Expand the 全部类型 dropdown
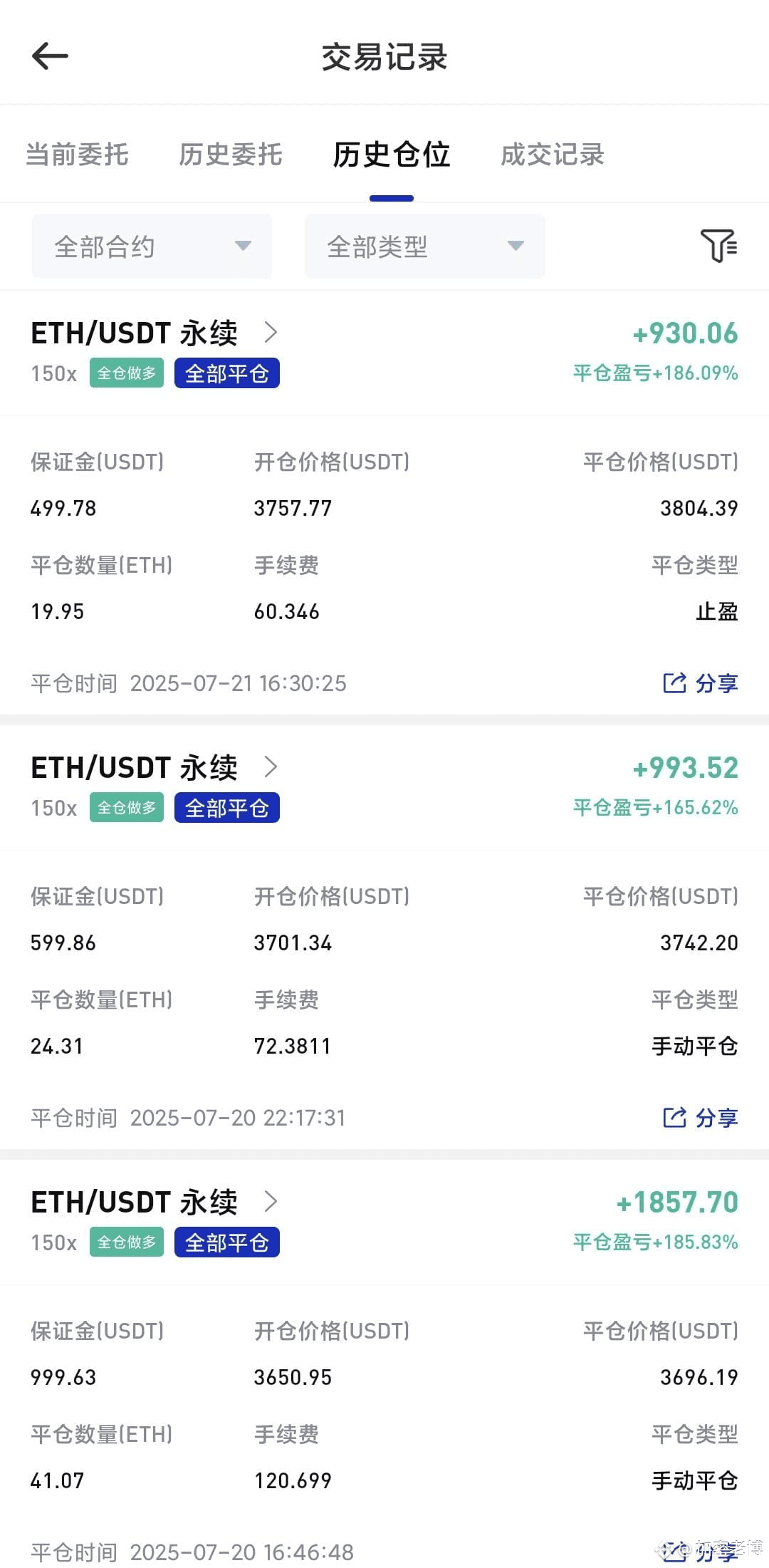 click(x=425, y=246)
